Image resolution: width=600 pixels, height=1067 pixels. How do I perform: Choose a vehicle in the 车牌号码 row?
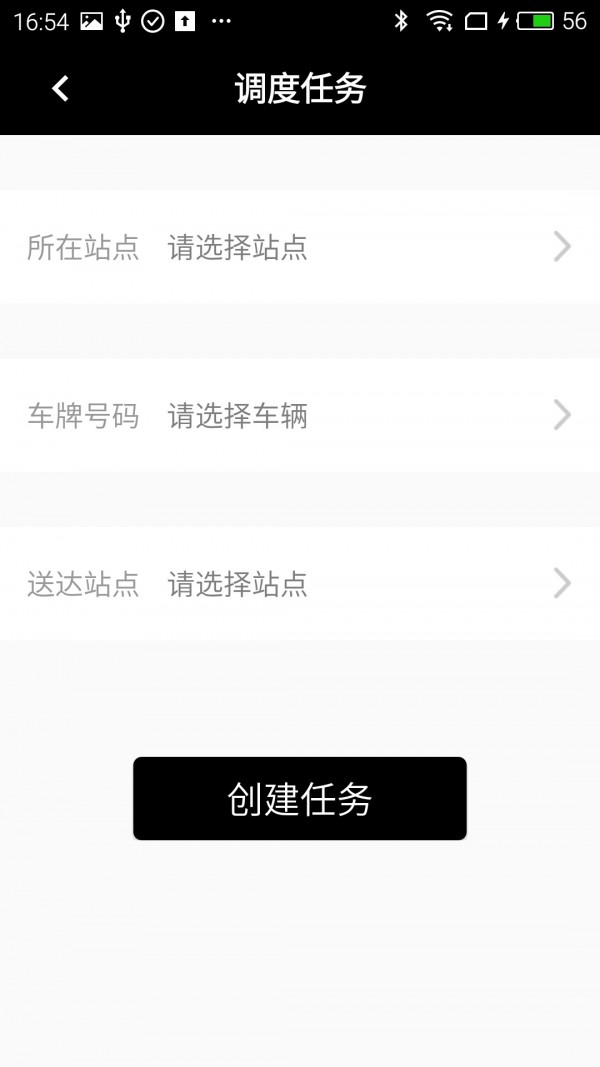click(300, 416)
